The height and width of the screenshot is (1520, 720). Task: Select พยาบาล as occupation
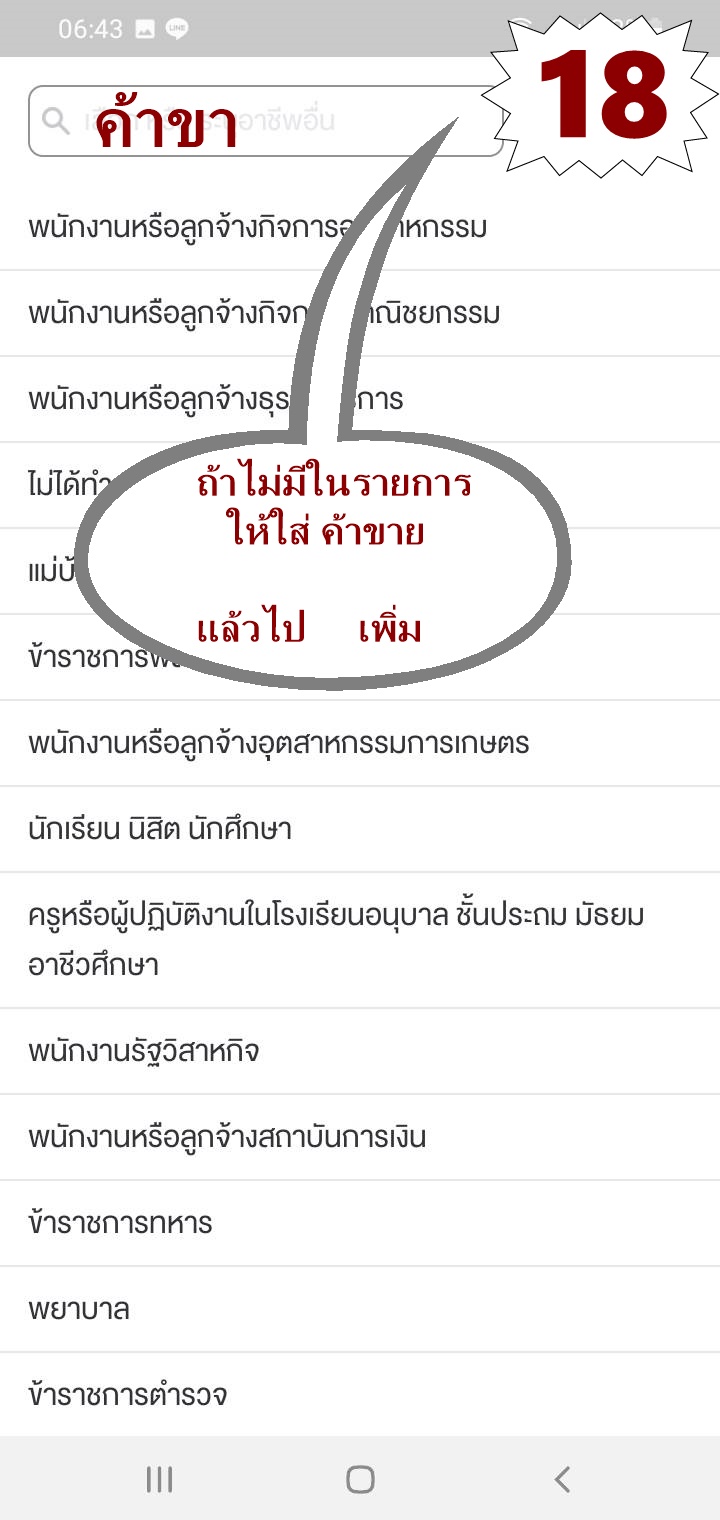[80, 1309]
